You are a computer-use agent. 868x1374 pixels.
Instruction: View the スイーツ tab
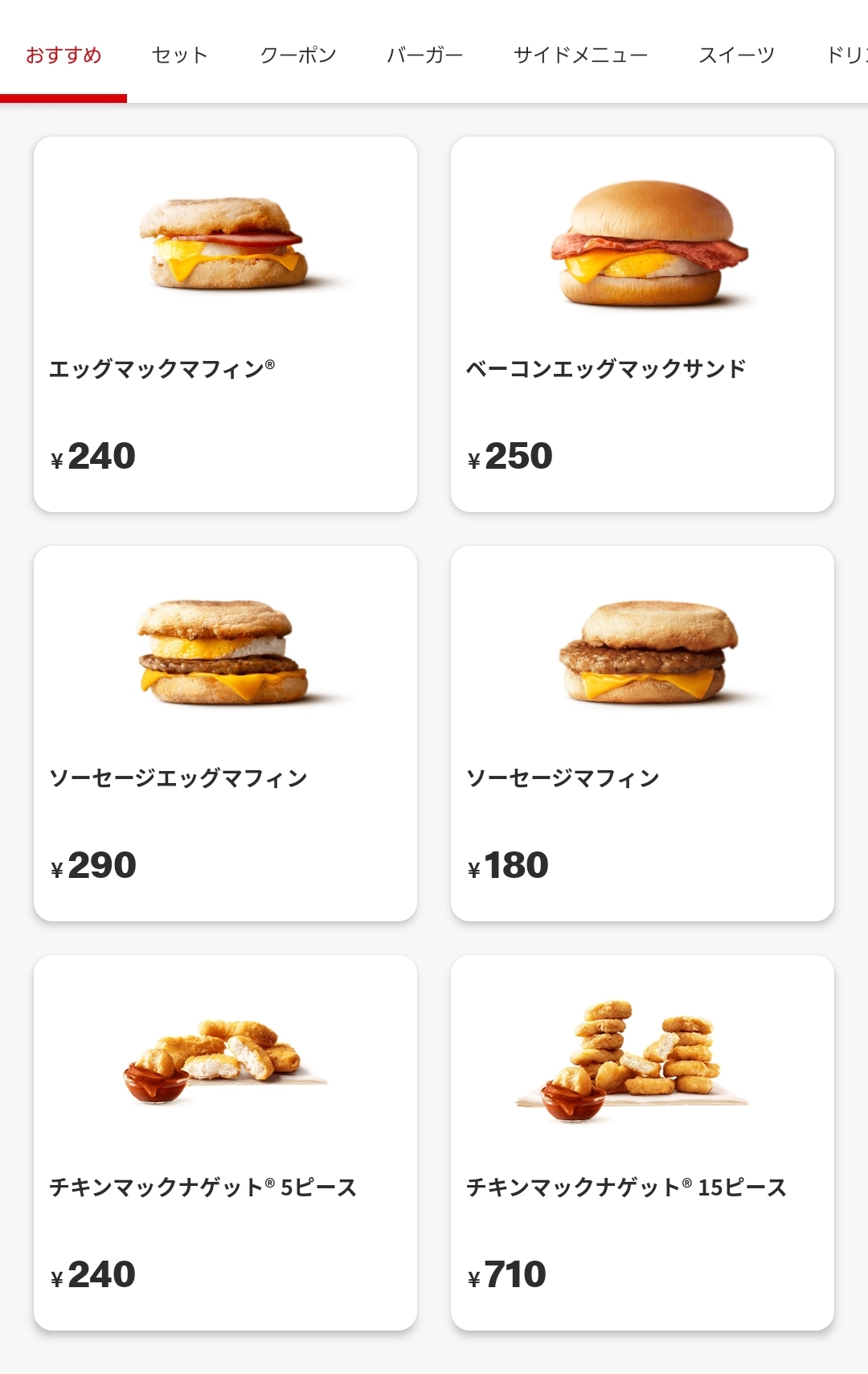pos(736,55)
